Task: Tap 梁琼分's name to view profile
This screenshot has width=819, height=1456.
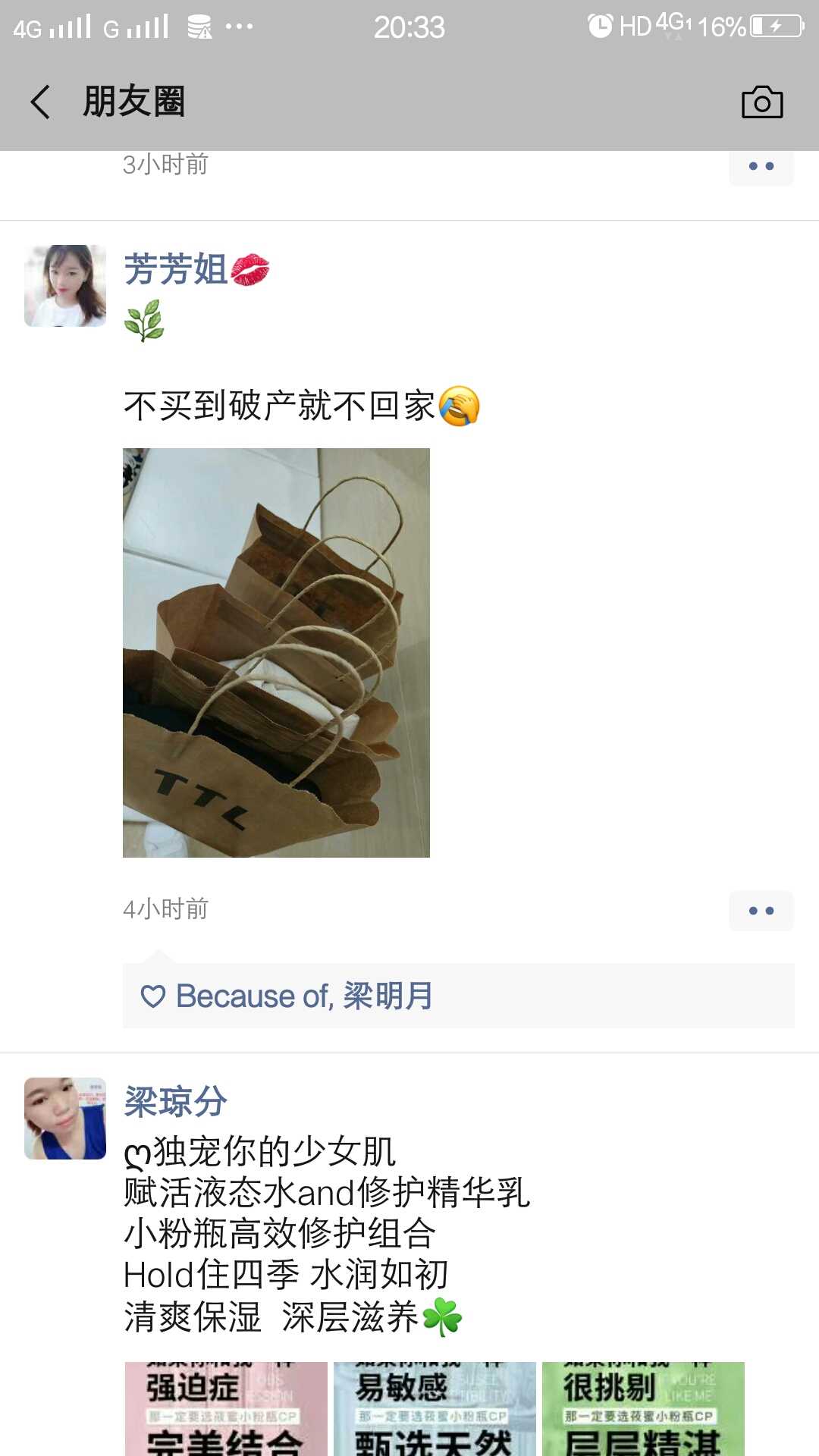Action: click(176, 1102)
